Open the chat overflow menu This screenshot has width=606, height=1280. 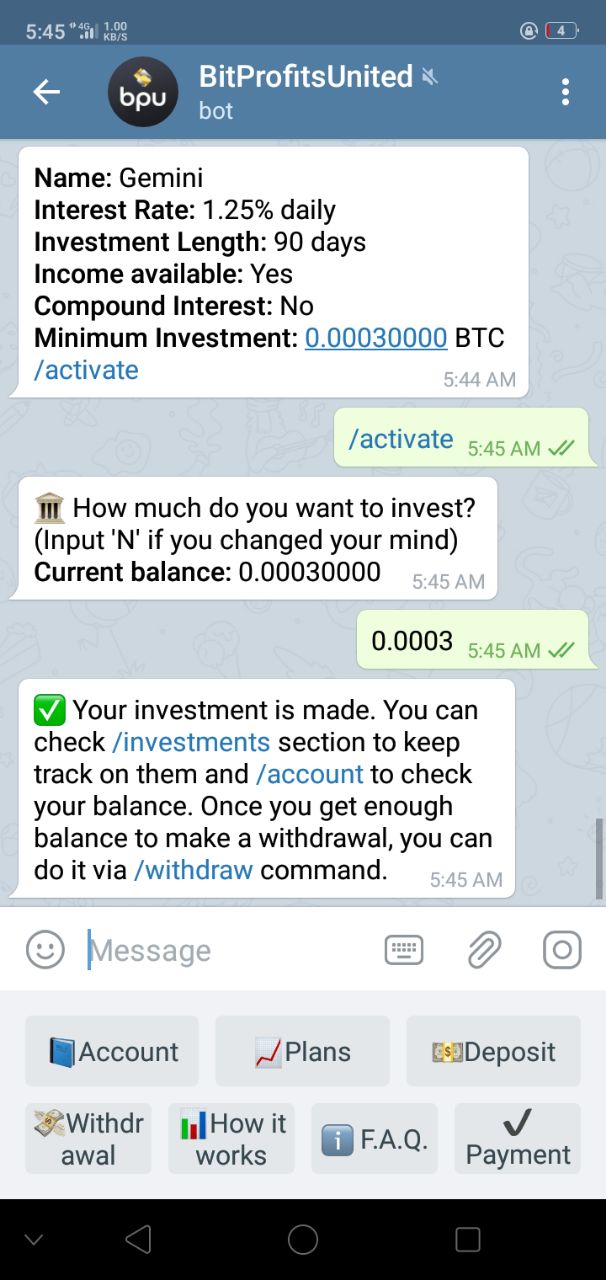[x=565, y=92]
